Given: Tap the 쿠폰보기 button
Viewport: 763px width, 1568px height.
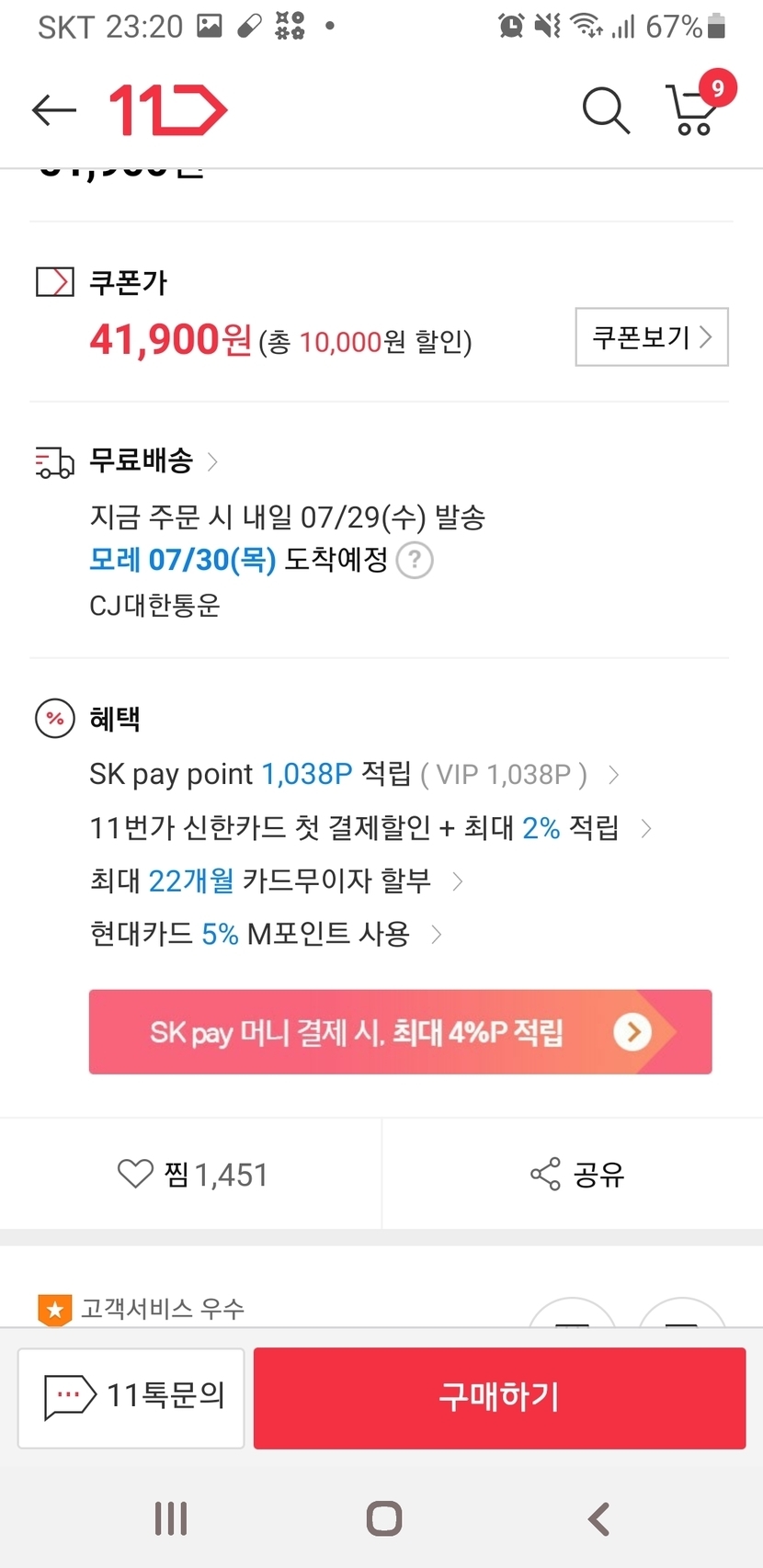Looking at the screenshot, I should coord(651,337).
